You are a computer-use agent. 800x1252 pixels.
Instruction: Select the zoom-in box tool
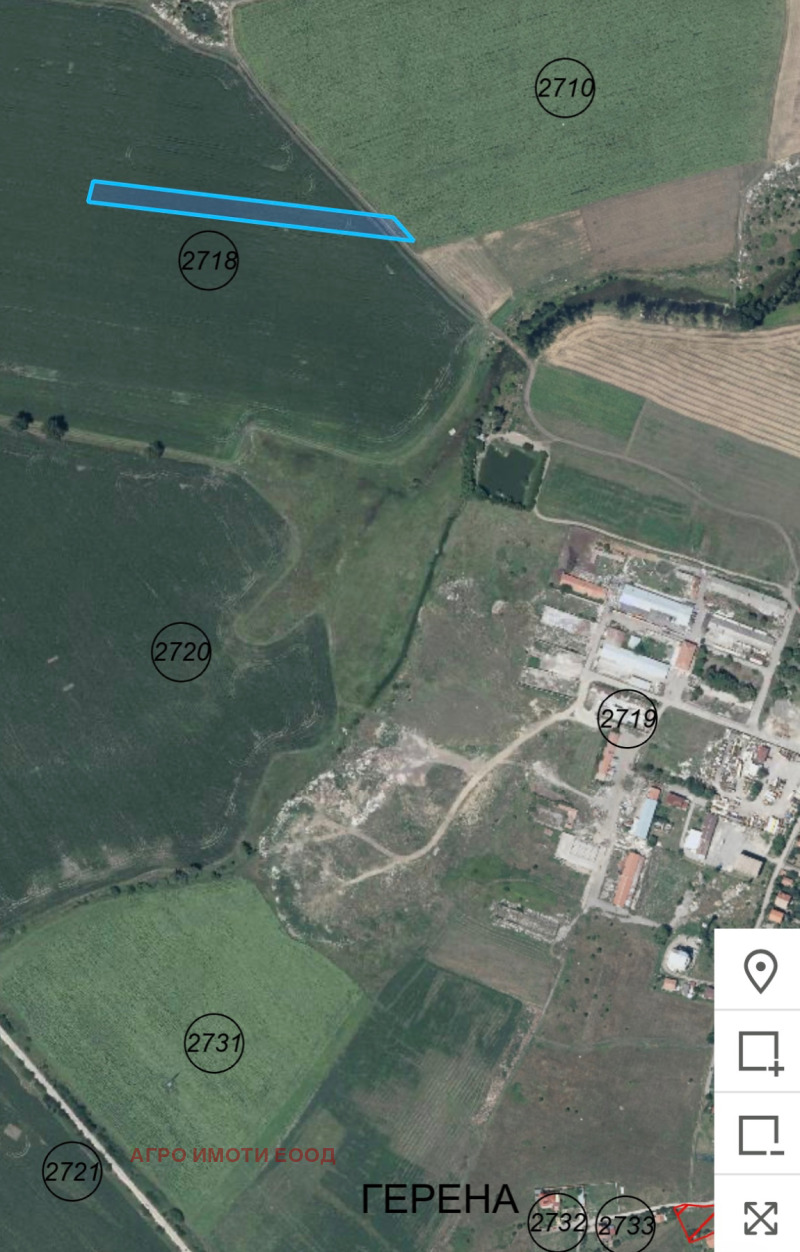(760, 1053)
